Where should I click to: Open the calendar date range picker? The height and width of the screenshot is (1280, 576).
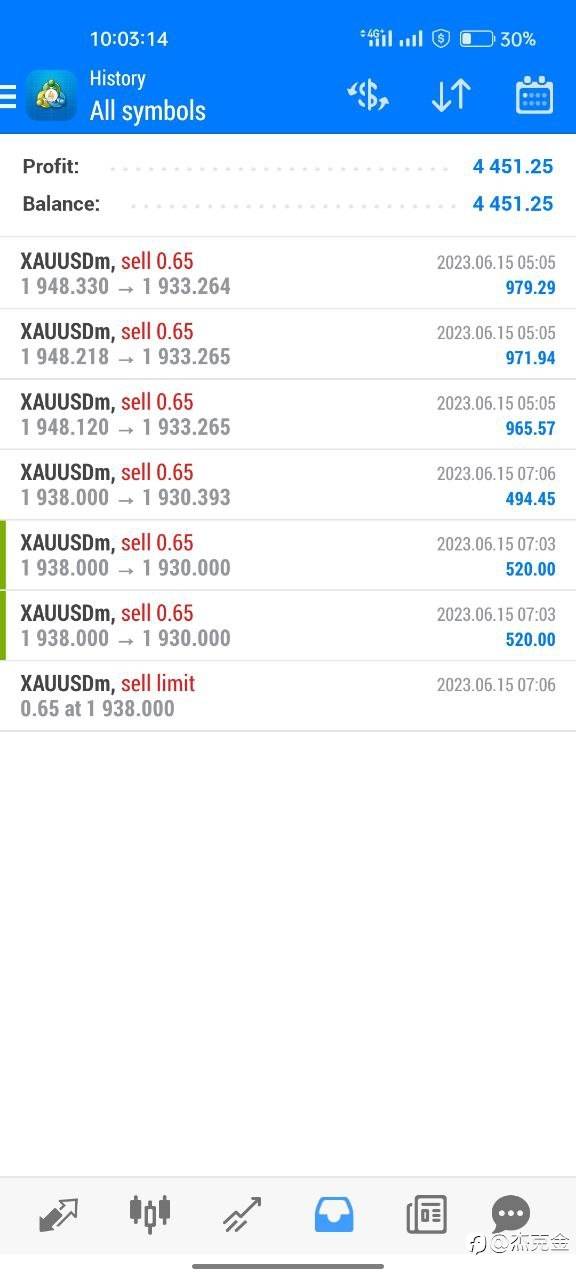point(534,96)
